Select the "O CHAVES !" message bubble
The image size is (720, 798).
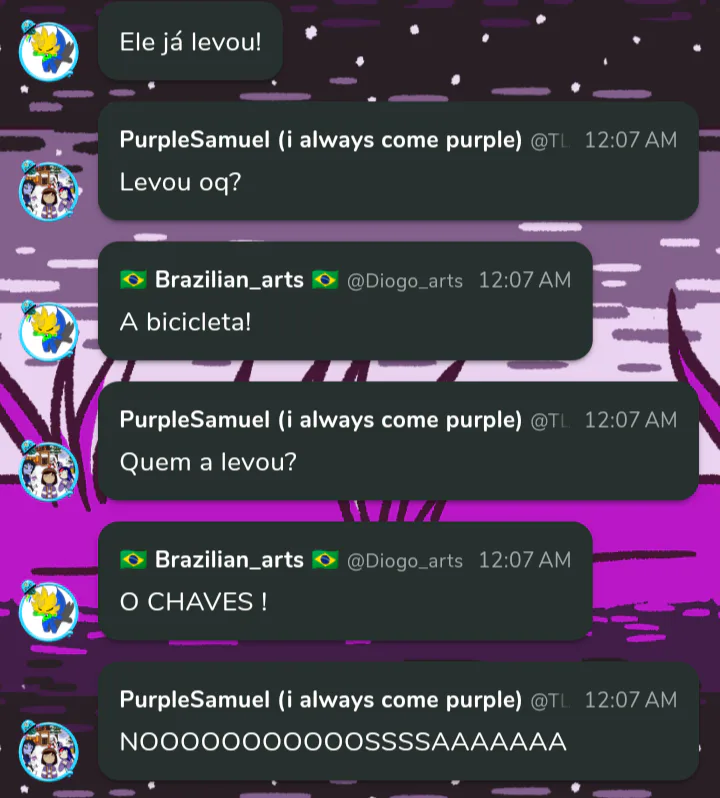tap(345, 581)
